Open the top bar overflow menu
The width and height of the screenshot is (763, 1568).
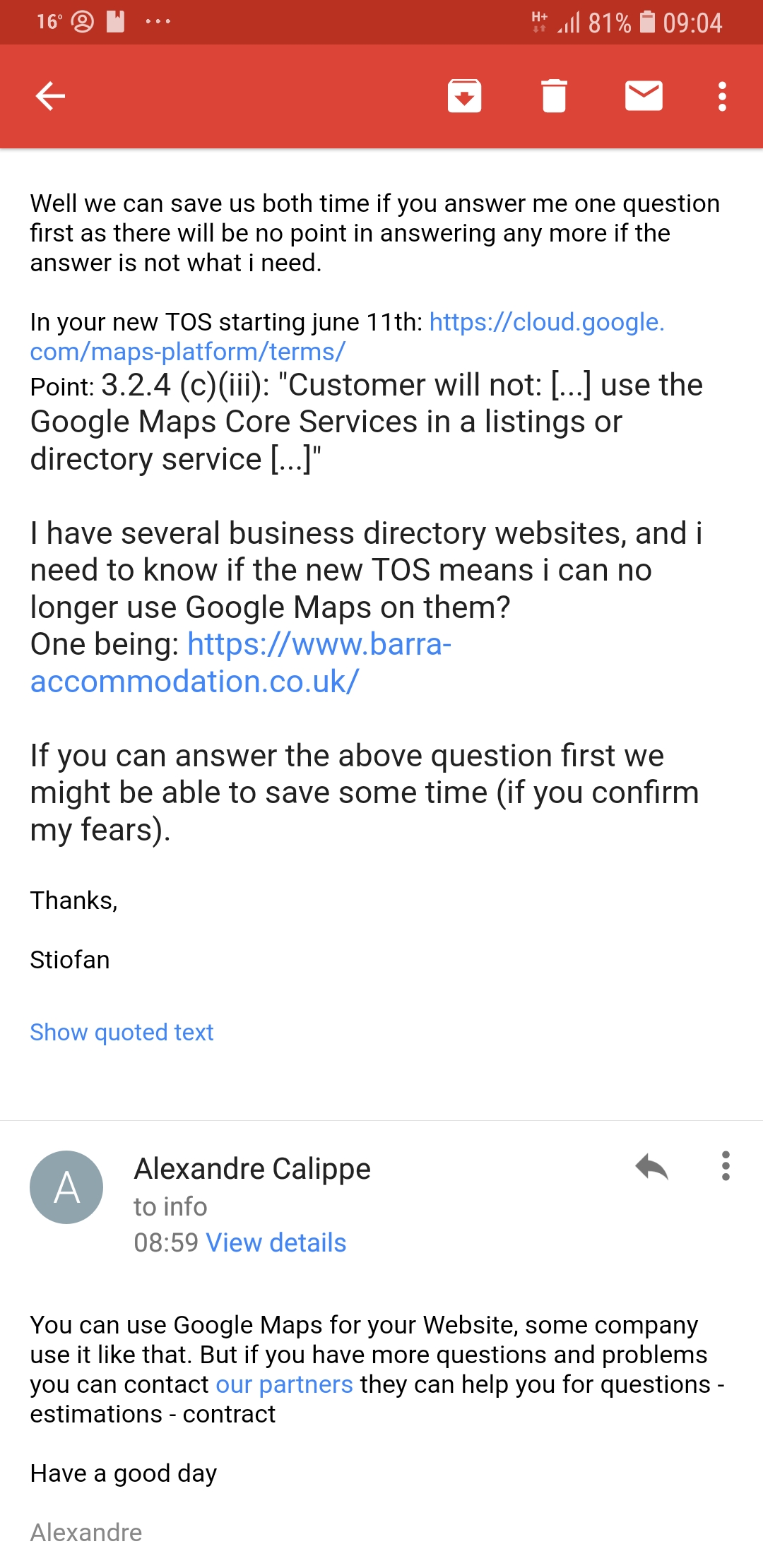pos(722,96)
